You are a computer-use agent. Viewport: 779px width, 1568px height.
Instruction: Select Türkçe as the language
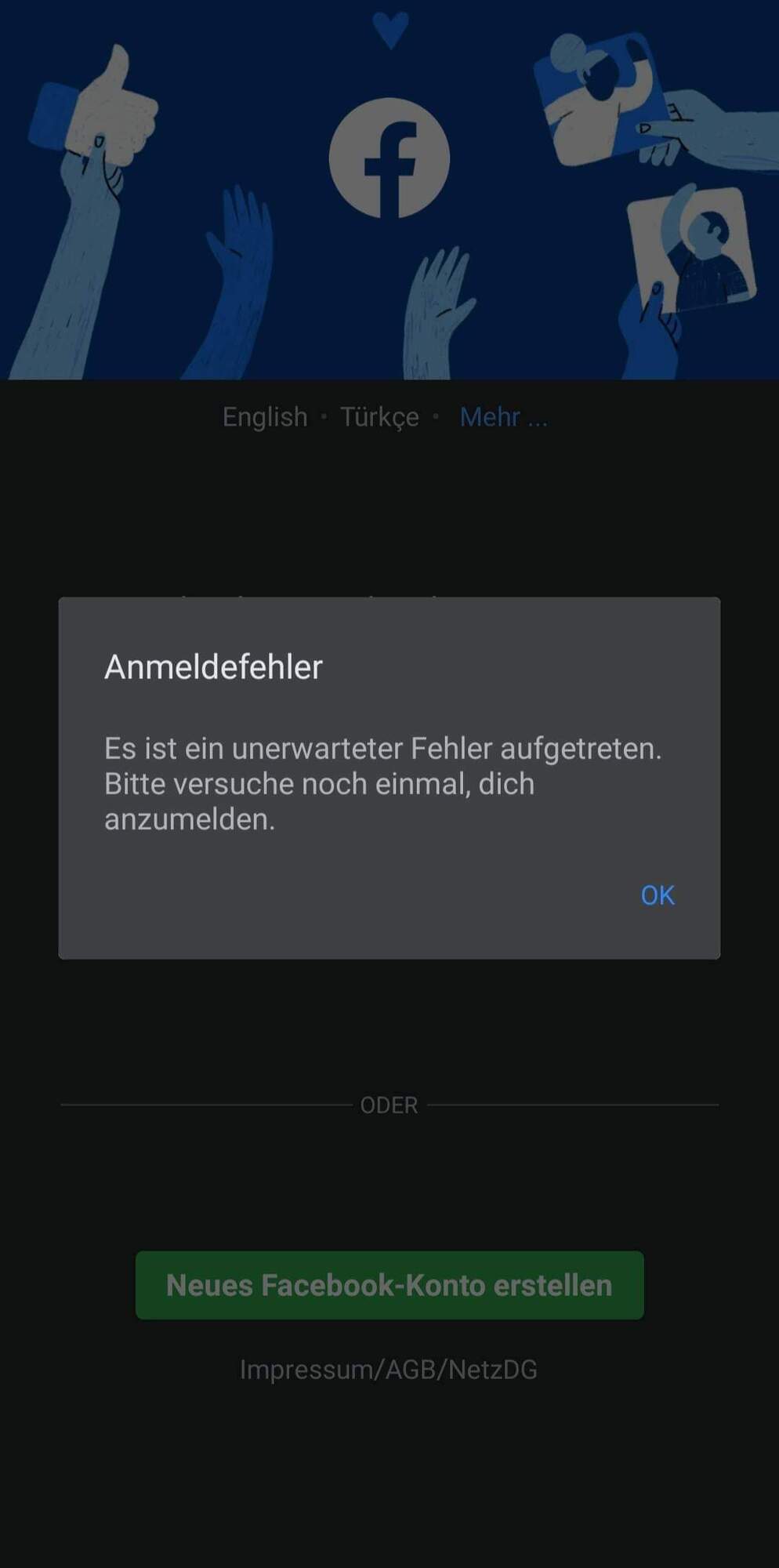[x=379, y=417]
